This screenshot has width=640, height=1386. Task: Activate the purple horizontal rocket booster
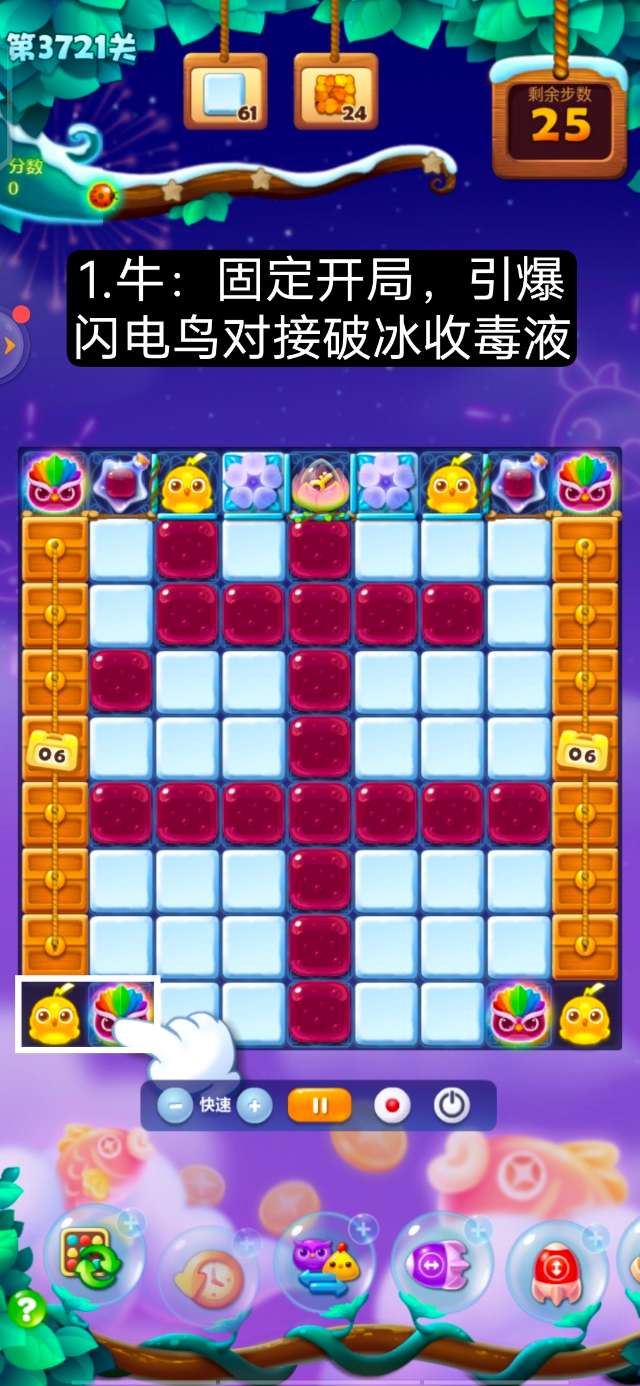(x=441, y=1260)
